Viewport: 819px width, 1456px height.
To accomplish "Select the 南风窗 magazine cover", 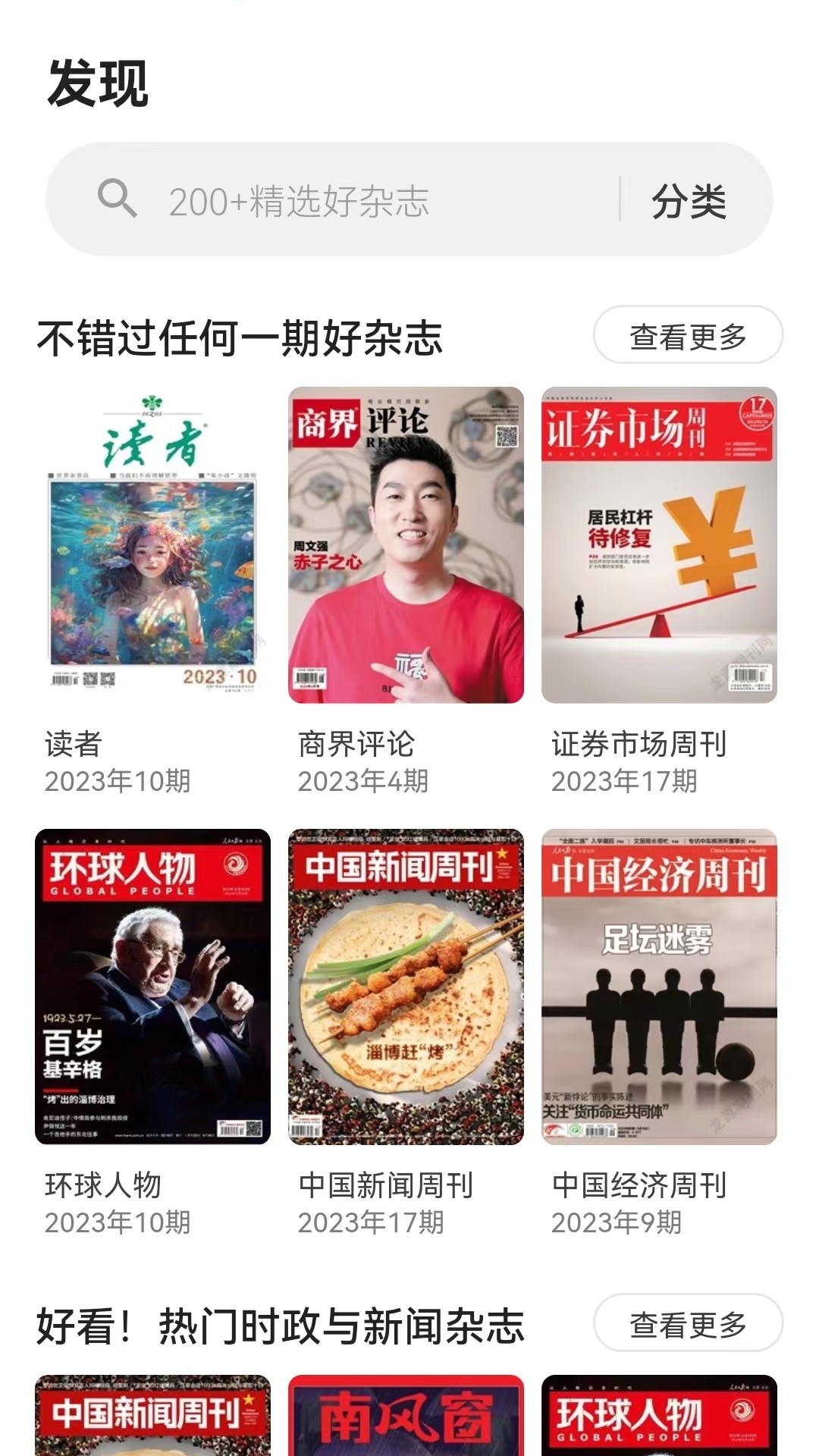I will pyautogui.click(x=406, y=1417).
